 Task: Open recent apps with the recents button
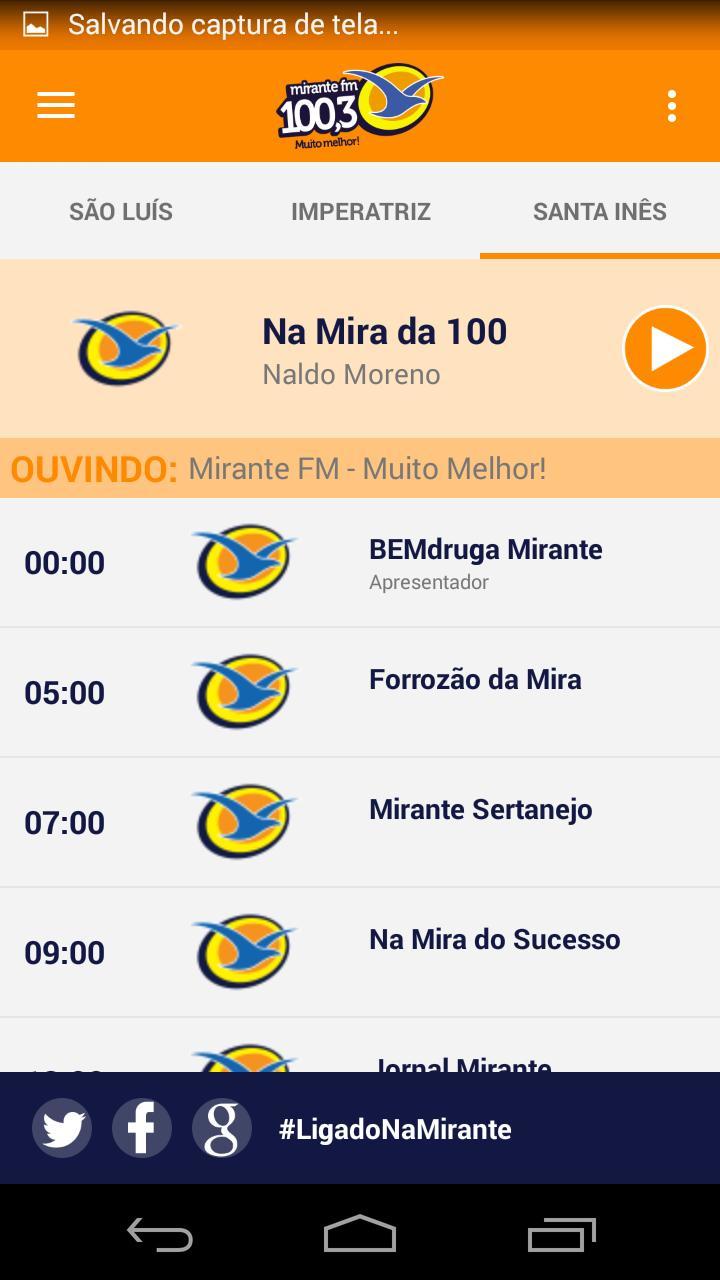561,1235
